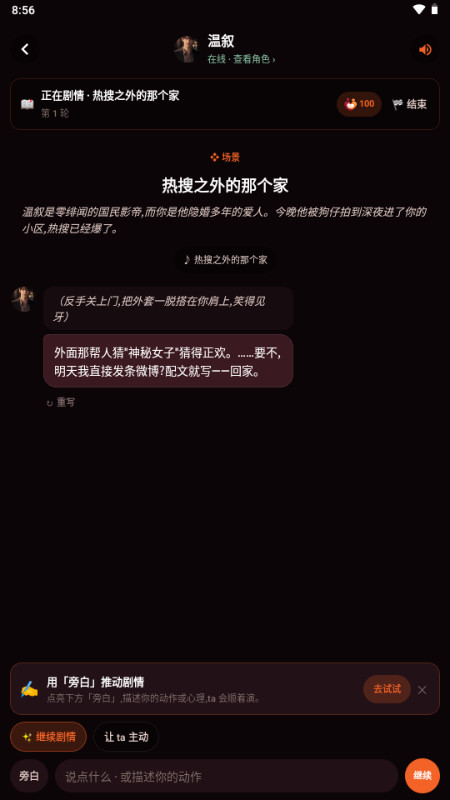
Task: Select the 继续剧情 chip
Action: pyautogui.click(x=48, y=737)
